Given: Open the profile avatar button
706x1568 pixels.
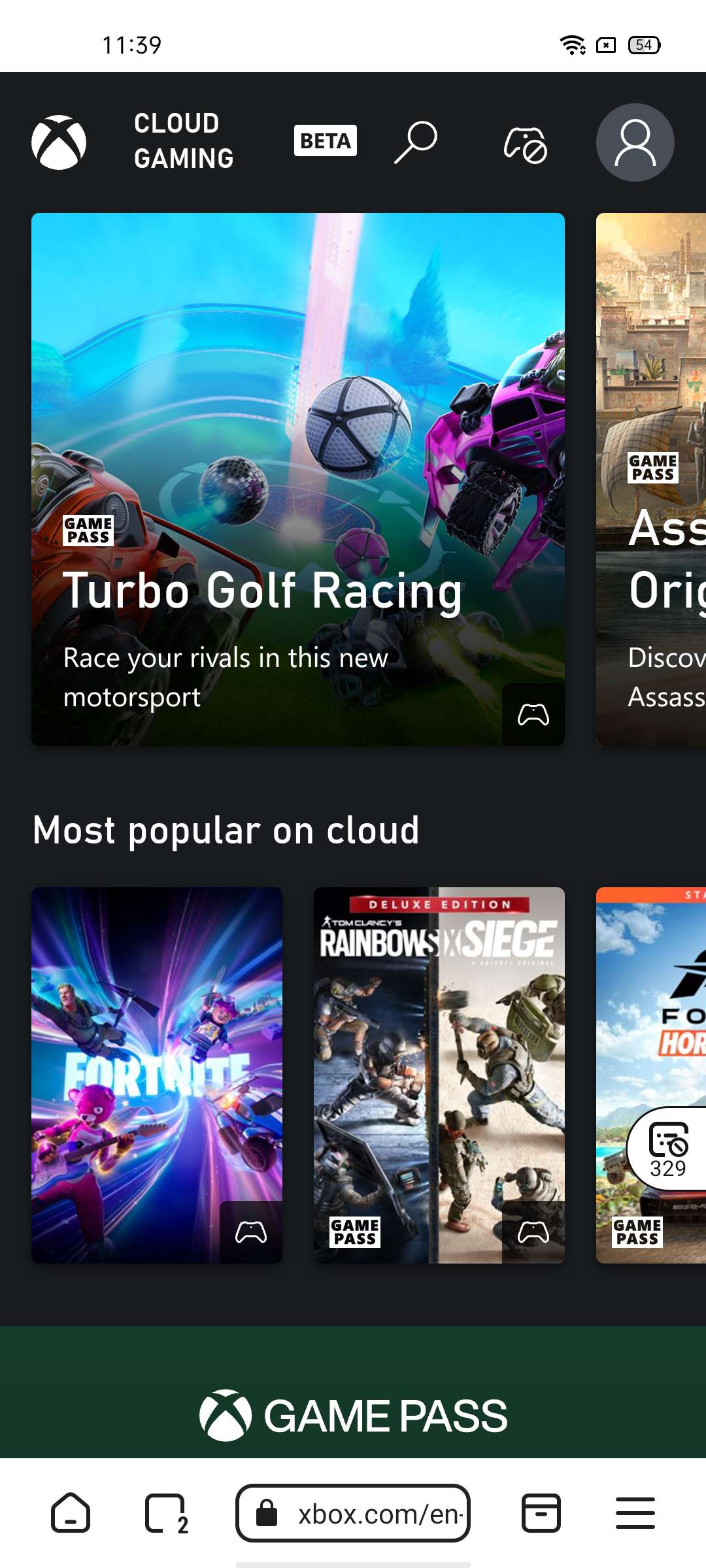Looking at the screenshot, I should click(635, 142).
